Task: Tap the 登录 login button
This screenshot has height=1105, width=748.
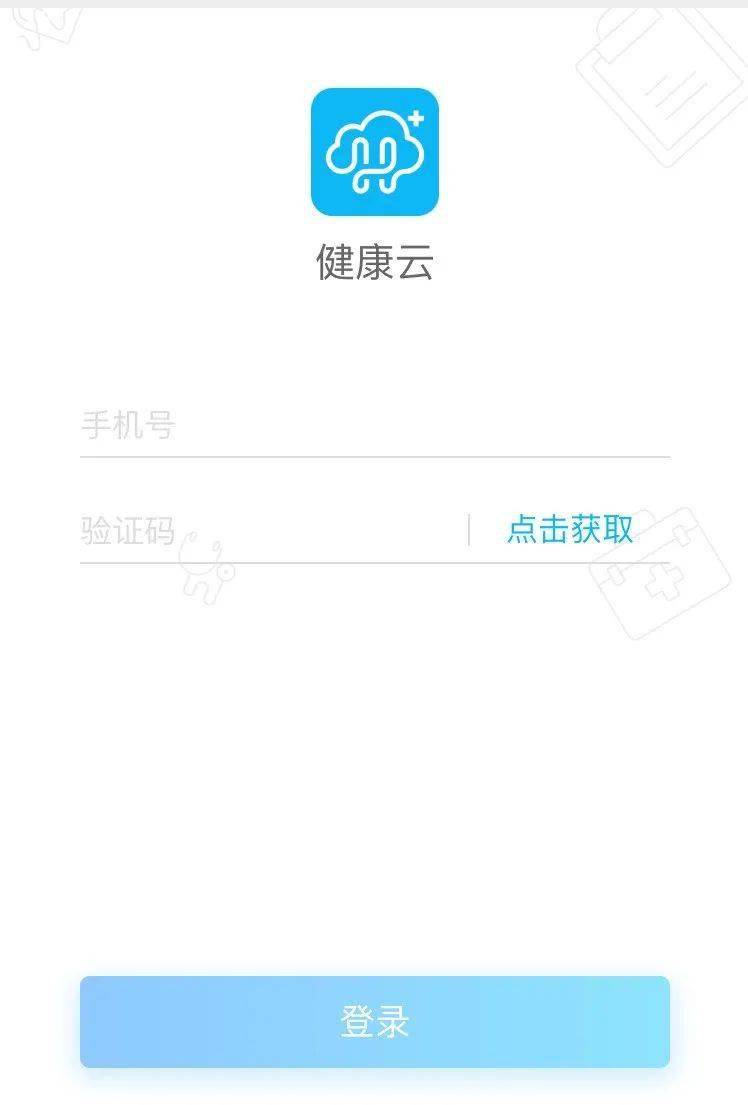Action: coord(374,1022)
